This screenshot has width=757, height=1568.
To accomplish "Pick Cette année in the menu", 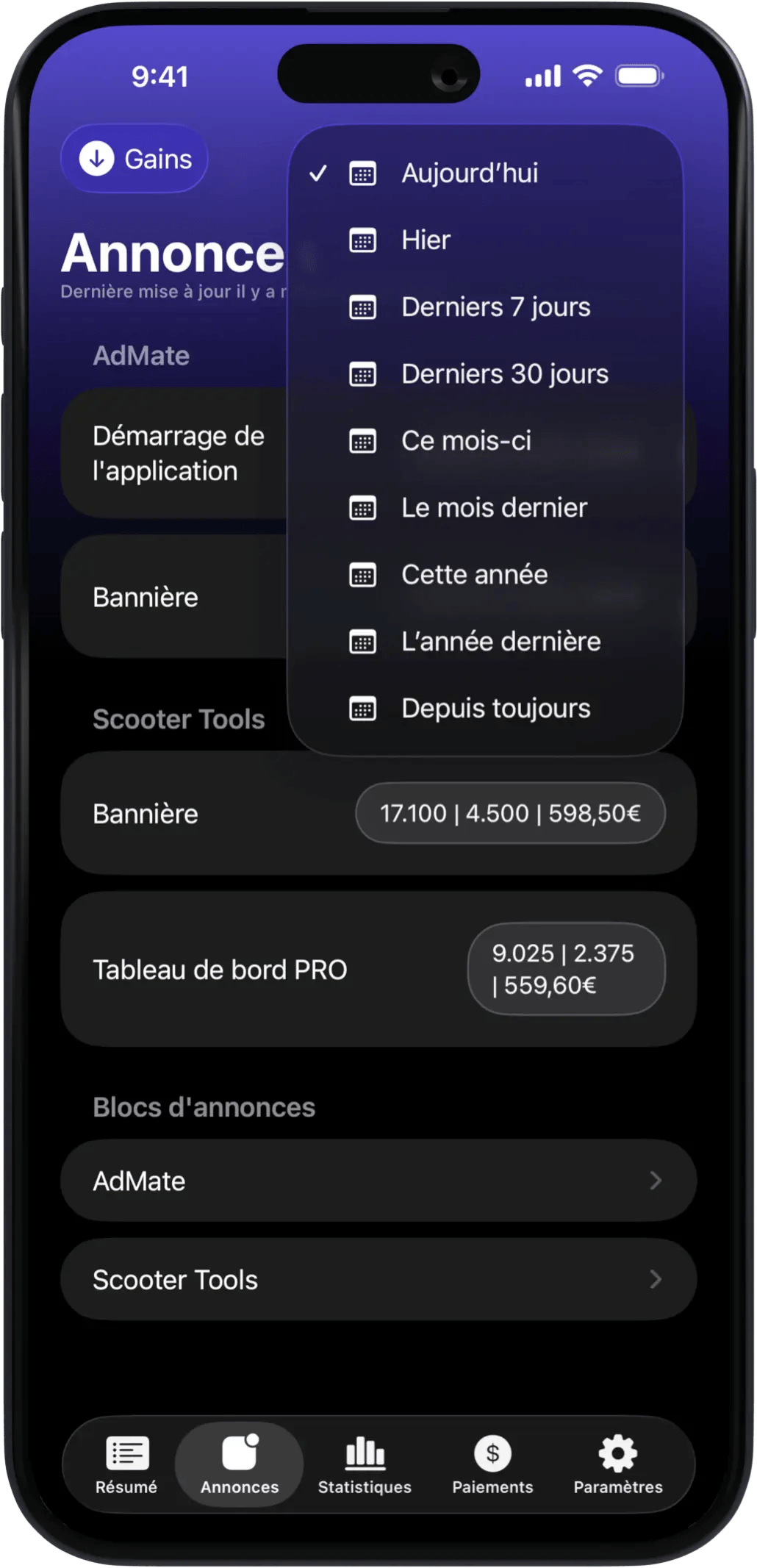I will pyautogui.click(x=474, y=575).
